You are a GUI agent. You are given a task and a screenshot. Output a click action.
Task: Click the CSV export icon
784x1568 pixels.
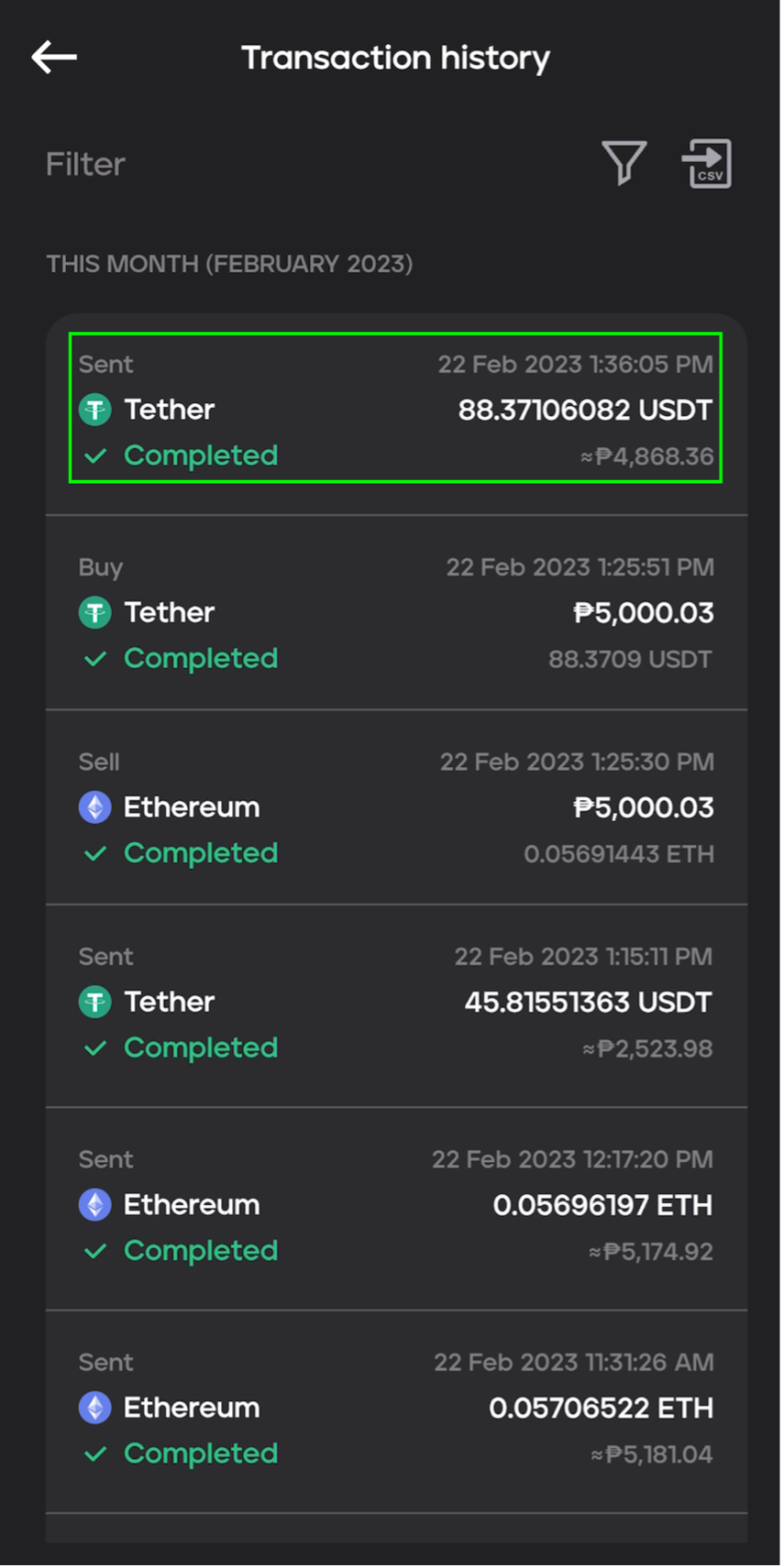point(706,163)
